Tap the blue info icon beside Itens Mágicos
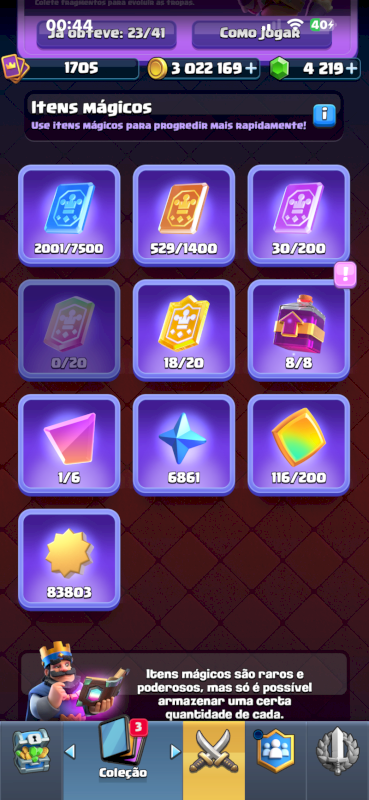The height and width of the screenshot is (800, 369). (324, 115)
